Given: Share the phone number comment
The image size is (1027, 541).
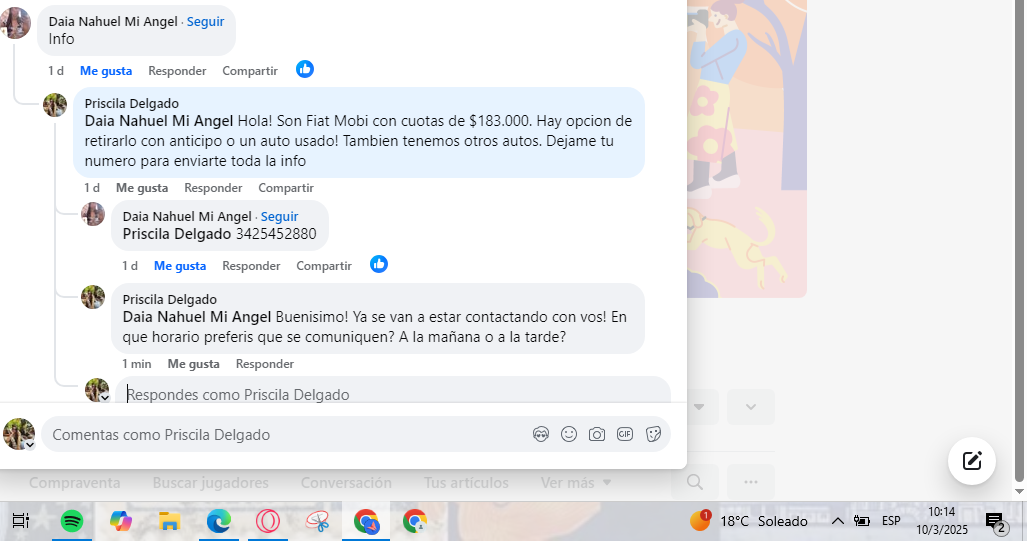Looking at the screenshot, I should point(323,266).
